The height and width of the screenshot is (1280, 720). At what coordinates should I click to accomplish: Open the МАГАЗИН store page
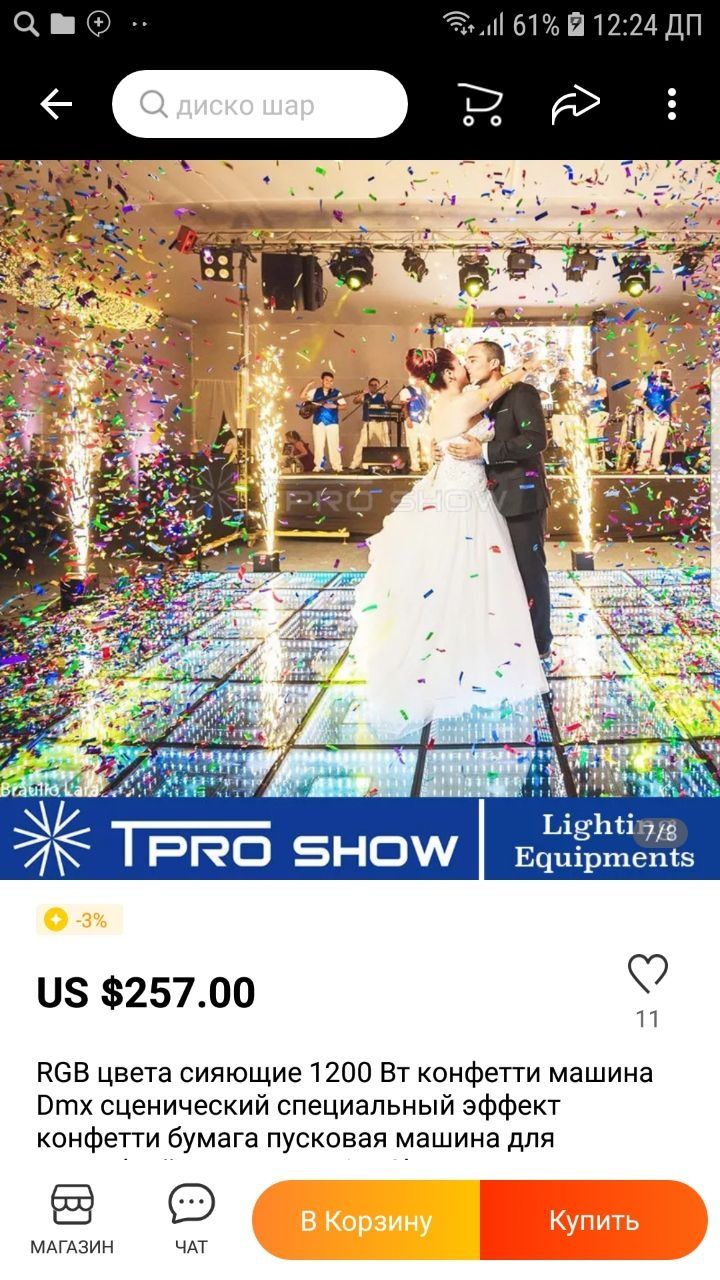[72, 1219]
